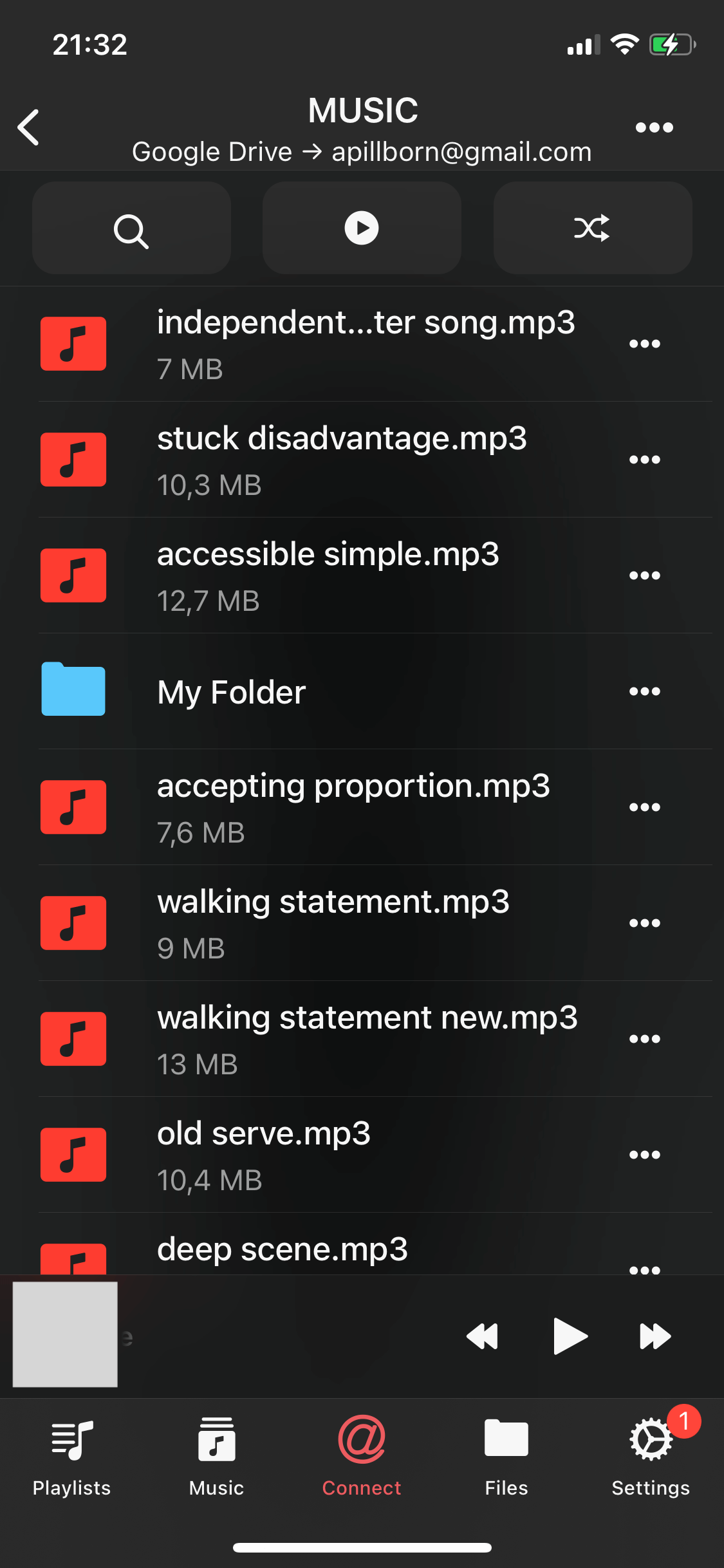
Task: Open the search icon in MUSIC folder
Action: [131, 228]
